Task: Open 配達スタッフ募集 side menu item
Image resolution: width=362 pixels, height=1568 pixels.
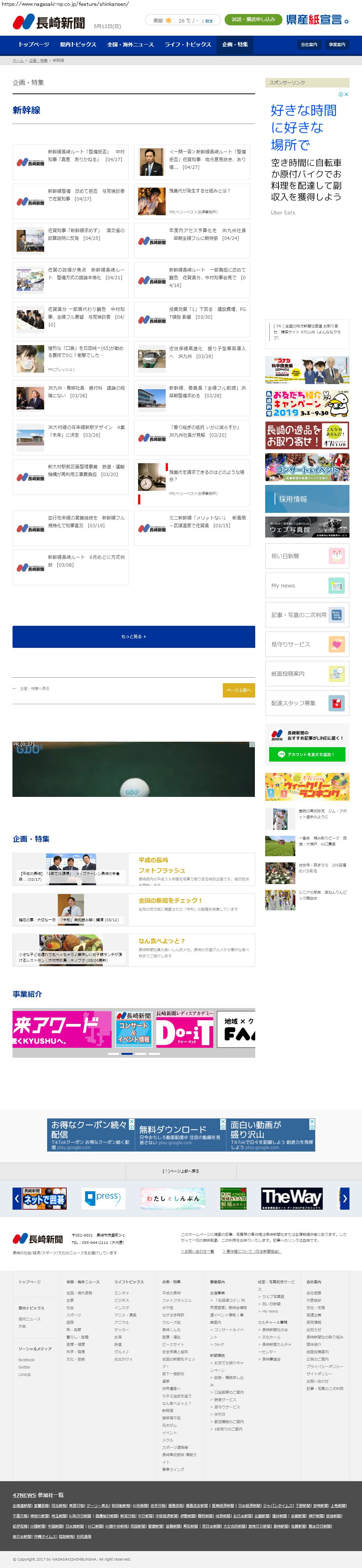Action: [306, 703]
